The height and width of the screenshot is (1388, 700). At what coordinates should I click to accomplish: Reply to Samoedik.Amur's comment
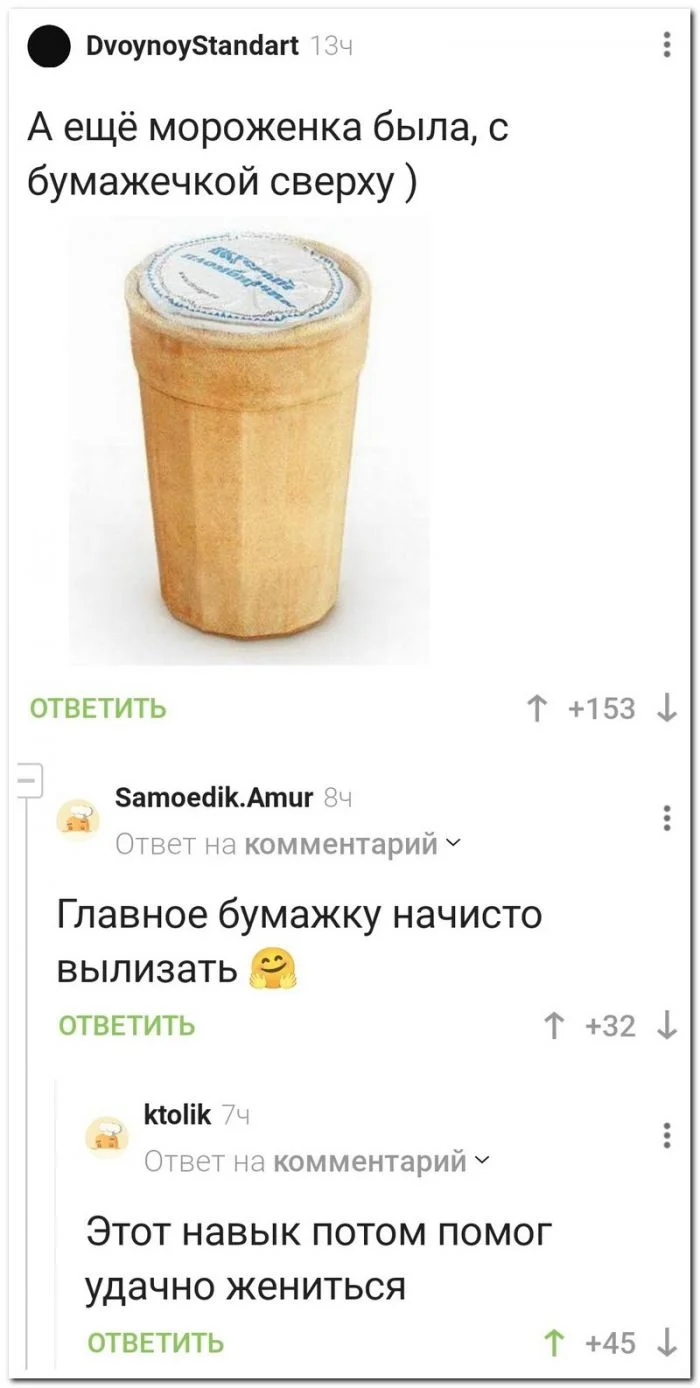127,1025
